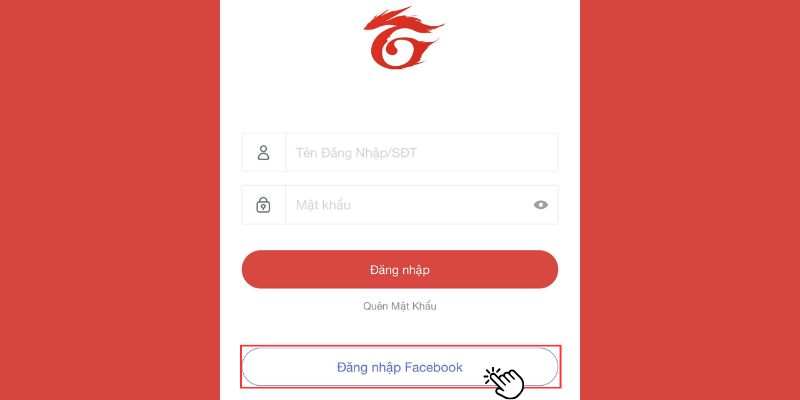Sign in with Đăng nhập Facebook
Image resolution: width=800 pixels, height=400 pixels.
399,367
